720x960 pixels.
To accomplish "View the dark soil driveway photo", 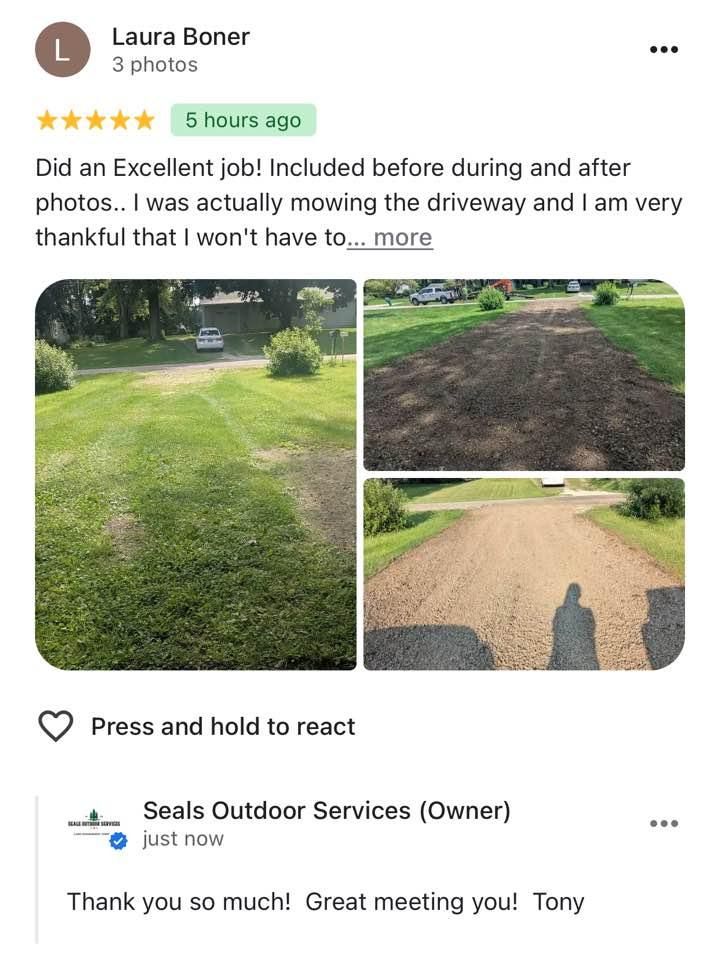I will click(x=524, y=375).
